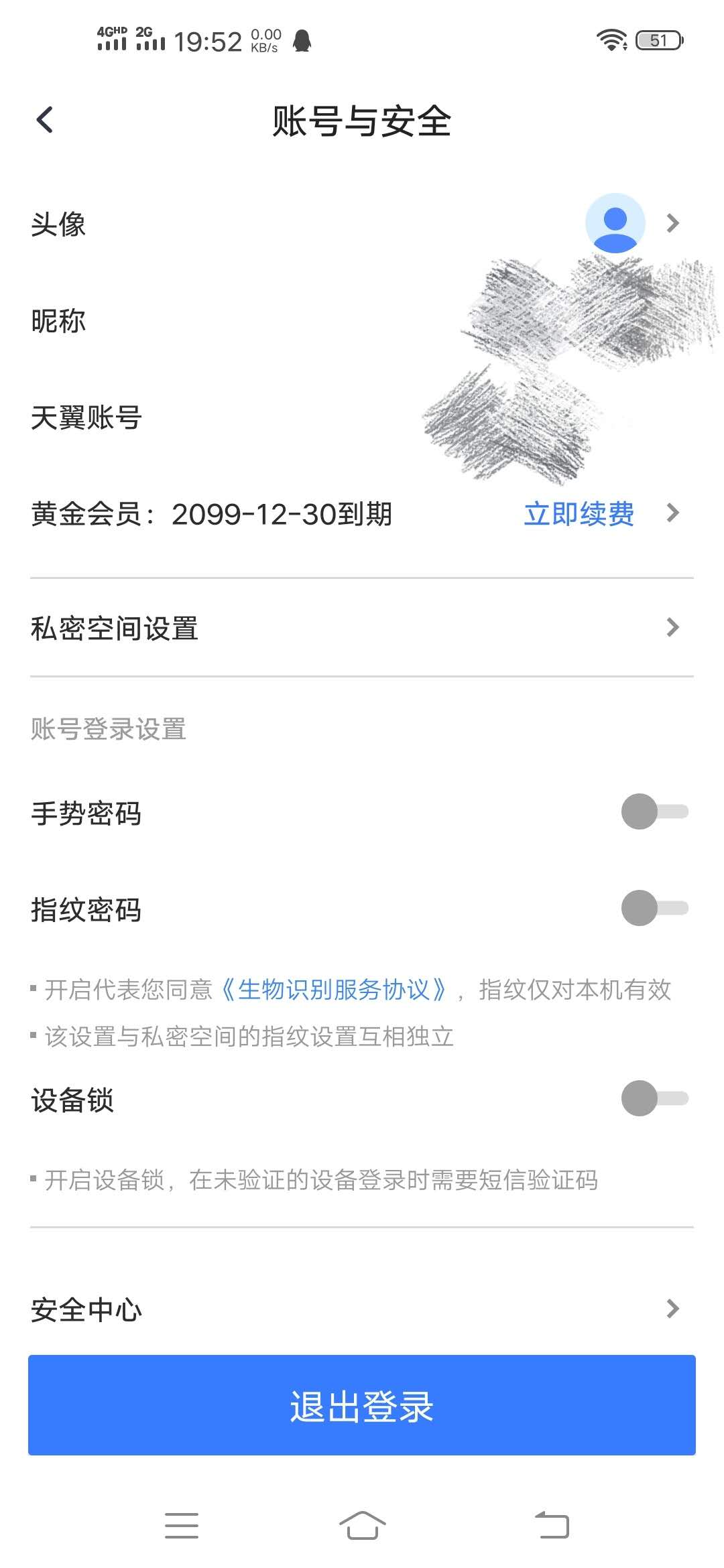This screenshot has width=724, height=1568.
Task: Go back from 账号与安全 page
Action: 45,121
